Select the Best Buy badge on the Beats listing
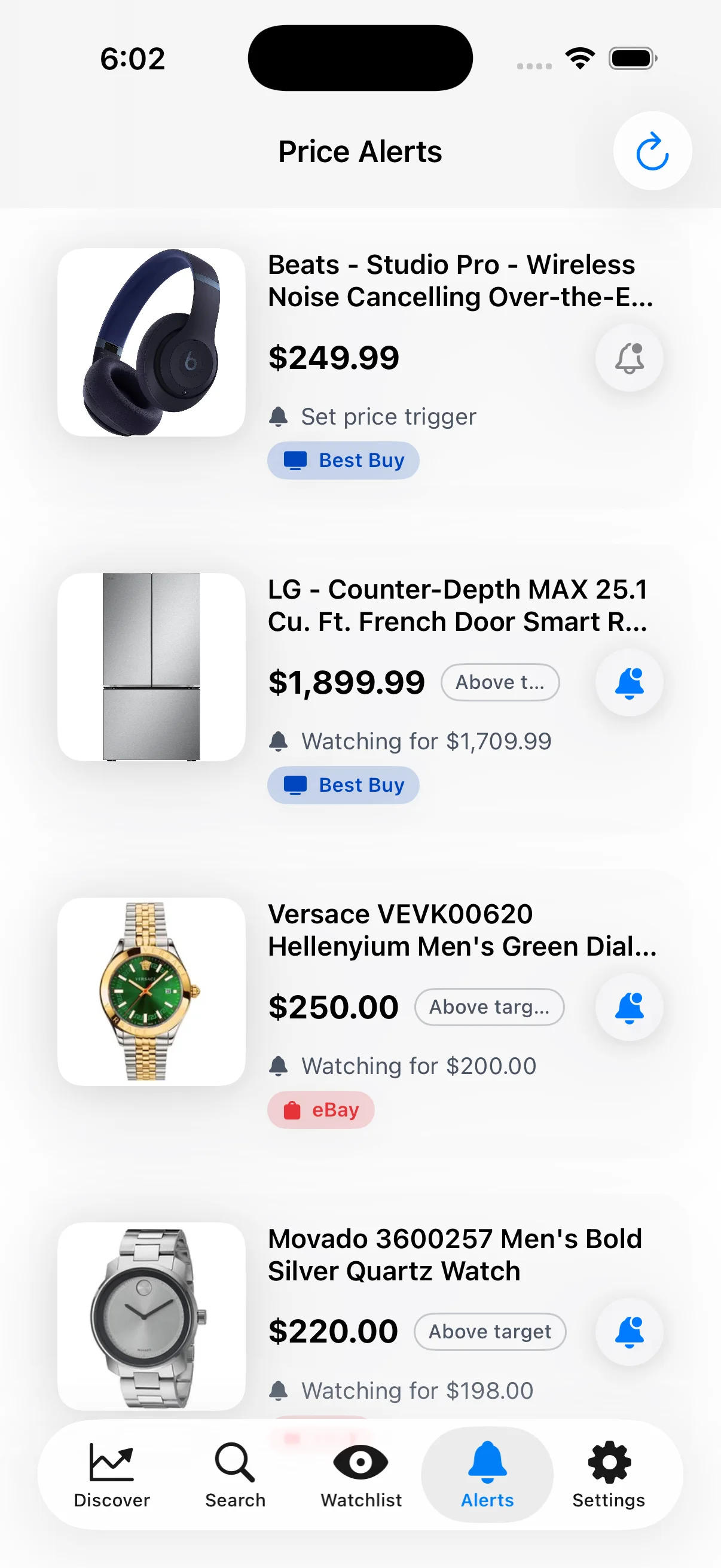 pyautogui.click(x=343, y=460)
